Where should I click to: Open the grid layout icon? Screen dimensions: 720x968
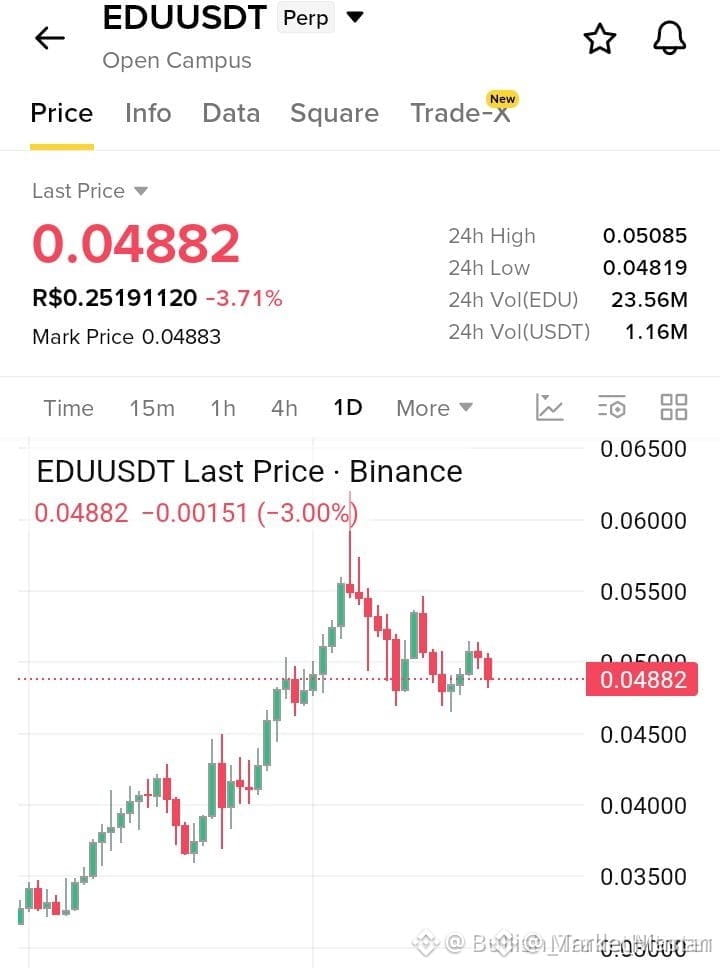point(674,407)
